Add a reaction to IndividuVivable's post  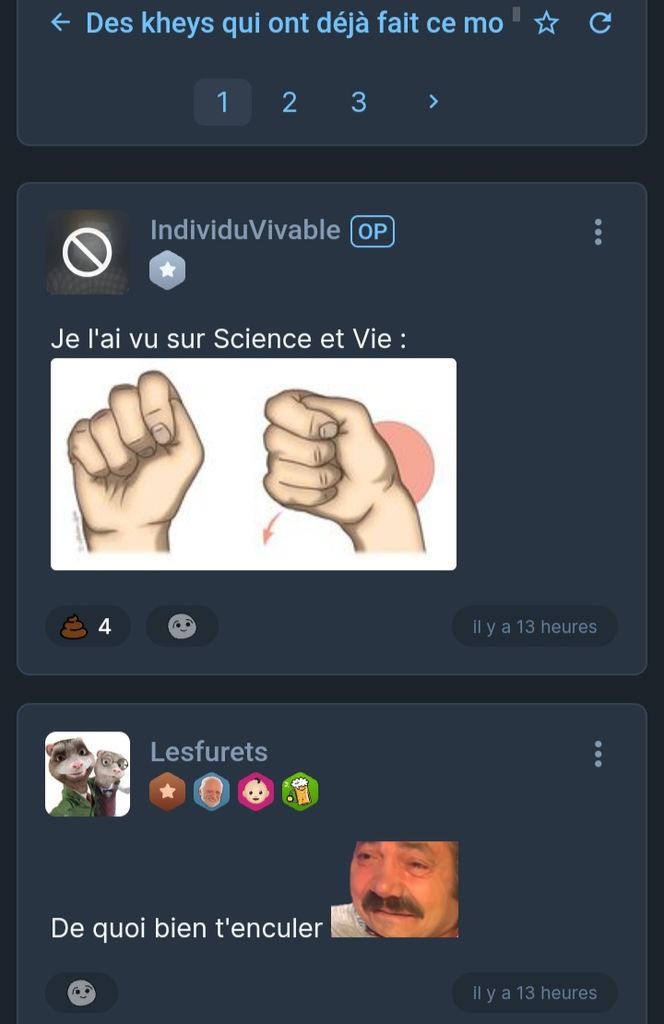182,627
